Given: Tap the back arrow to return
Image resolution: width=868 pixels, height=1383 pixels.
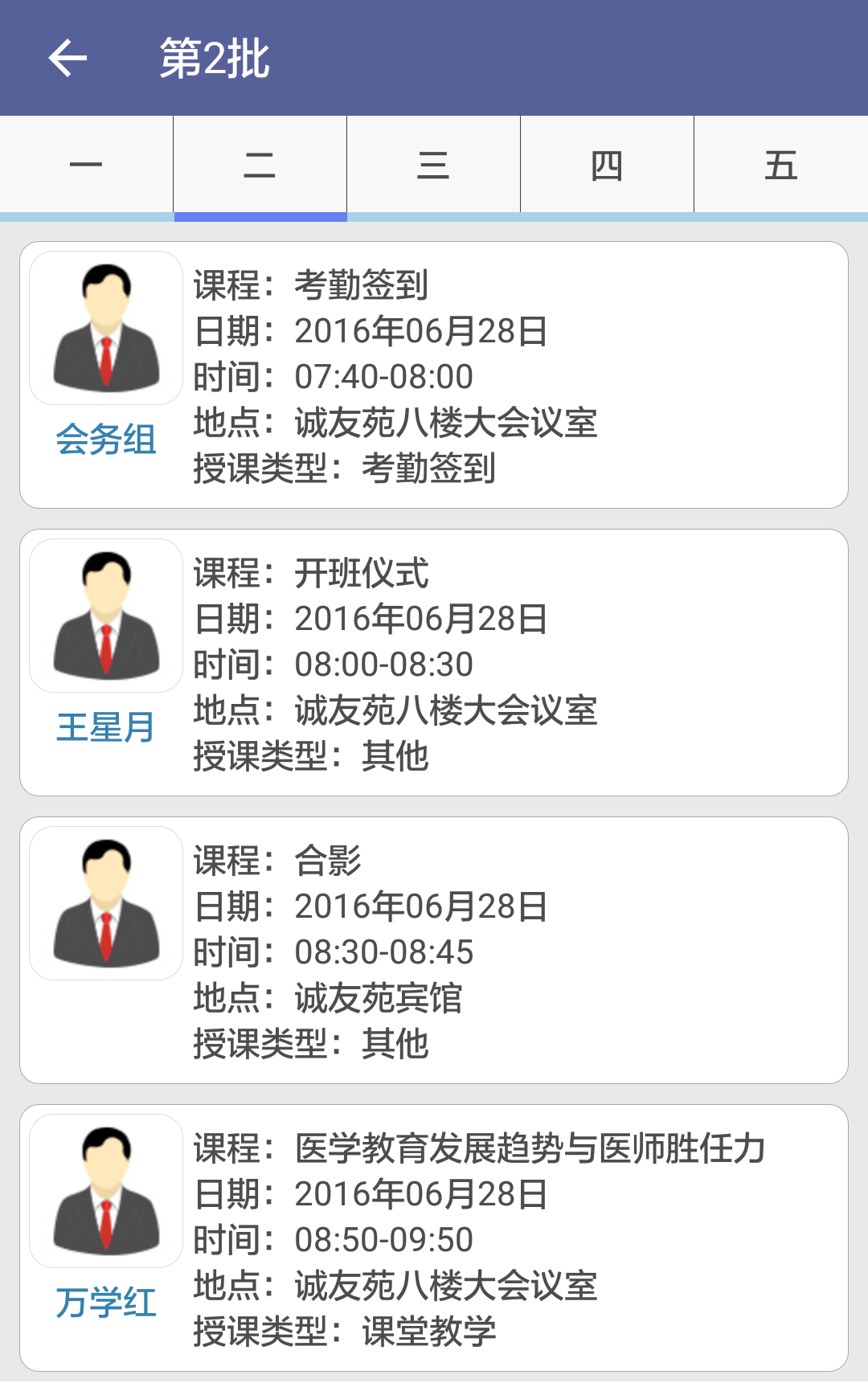Looking at the screenshot, I should [67, 58].
